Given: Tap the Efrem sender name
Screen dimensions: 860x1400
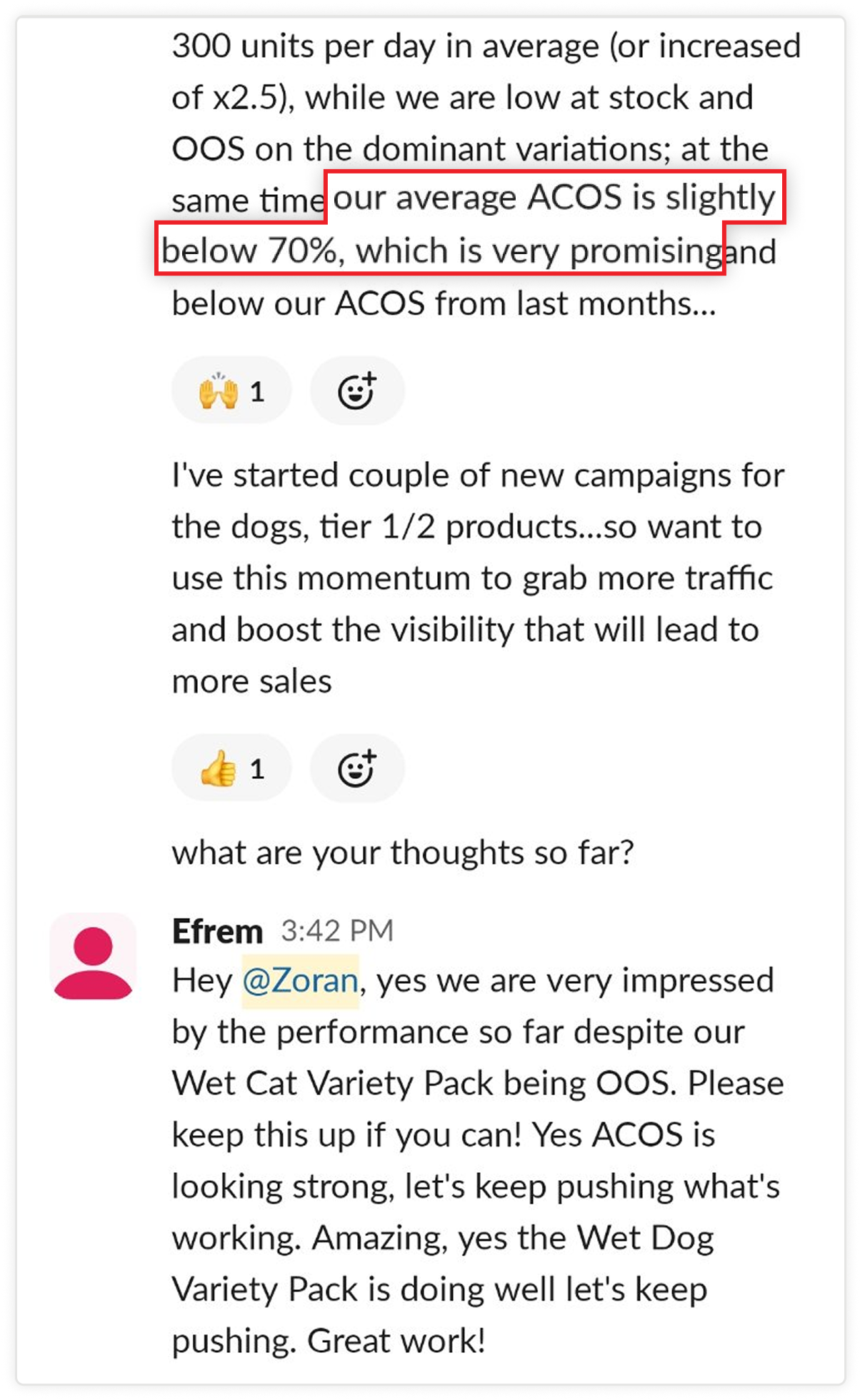Looking at the screenshot, I should click(217, 931).
